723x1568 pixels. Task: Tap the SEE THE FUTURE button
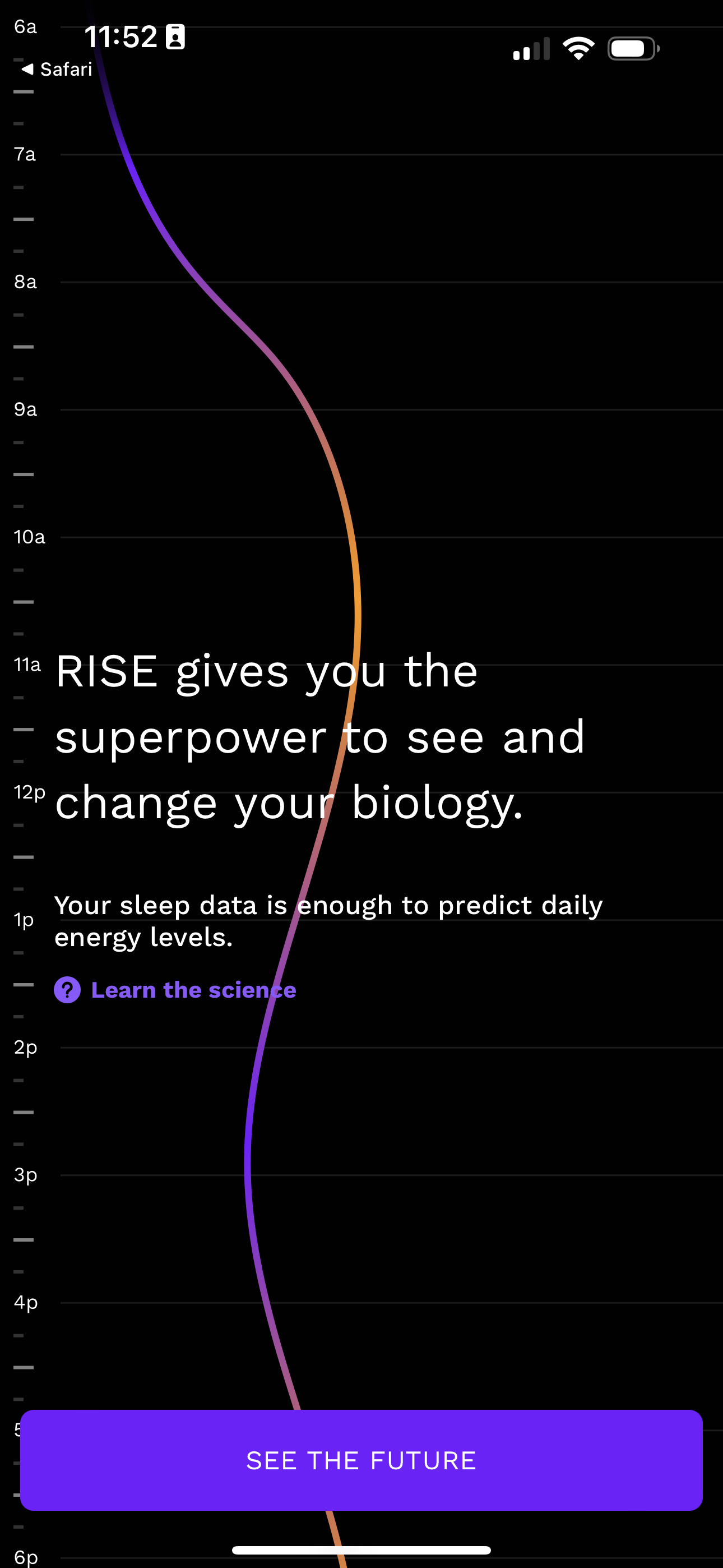coord(361,1459)
